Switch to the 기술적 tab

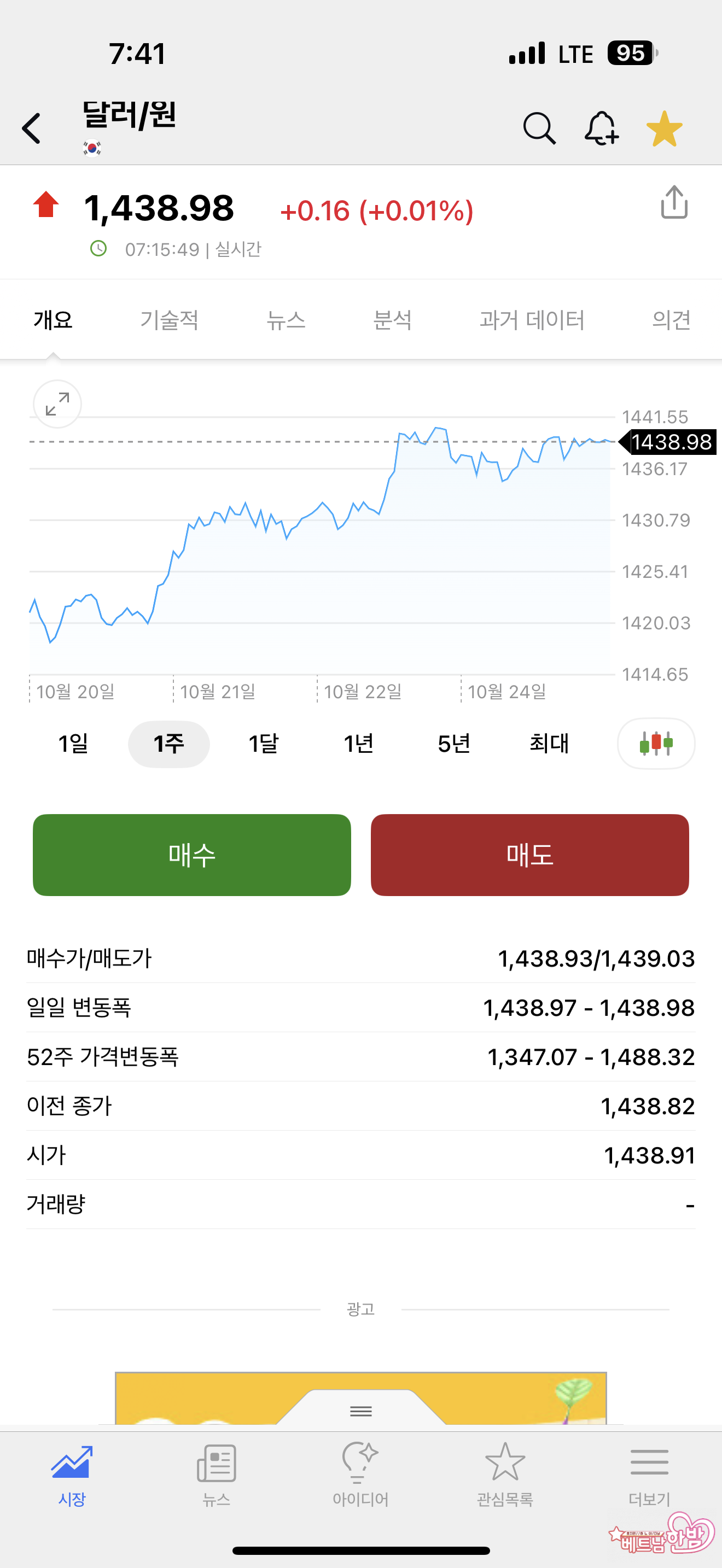(x=169, y=320)
